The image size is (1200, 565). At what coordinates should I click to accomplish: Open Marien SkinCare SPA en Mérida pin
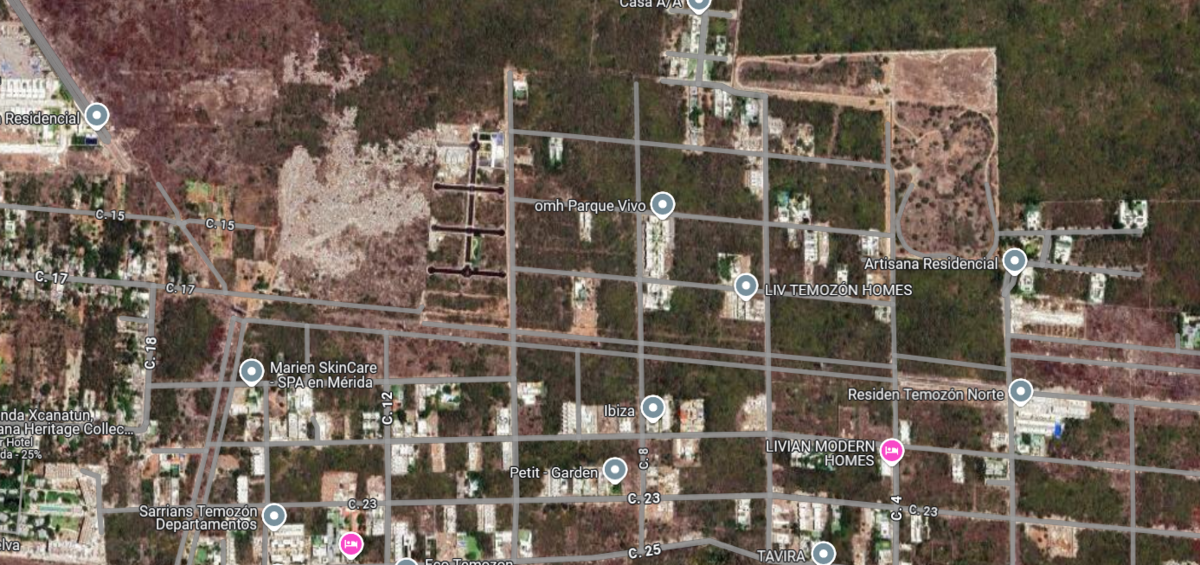[251, 370]
